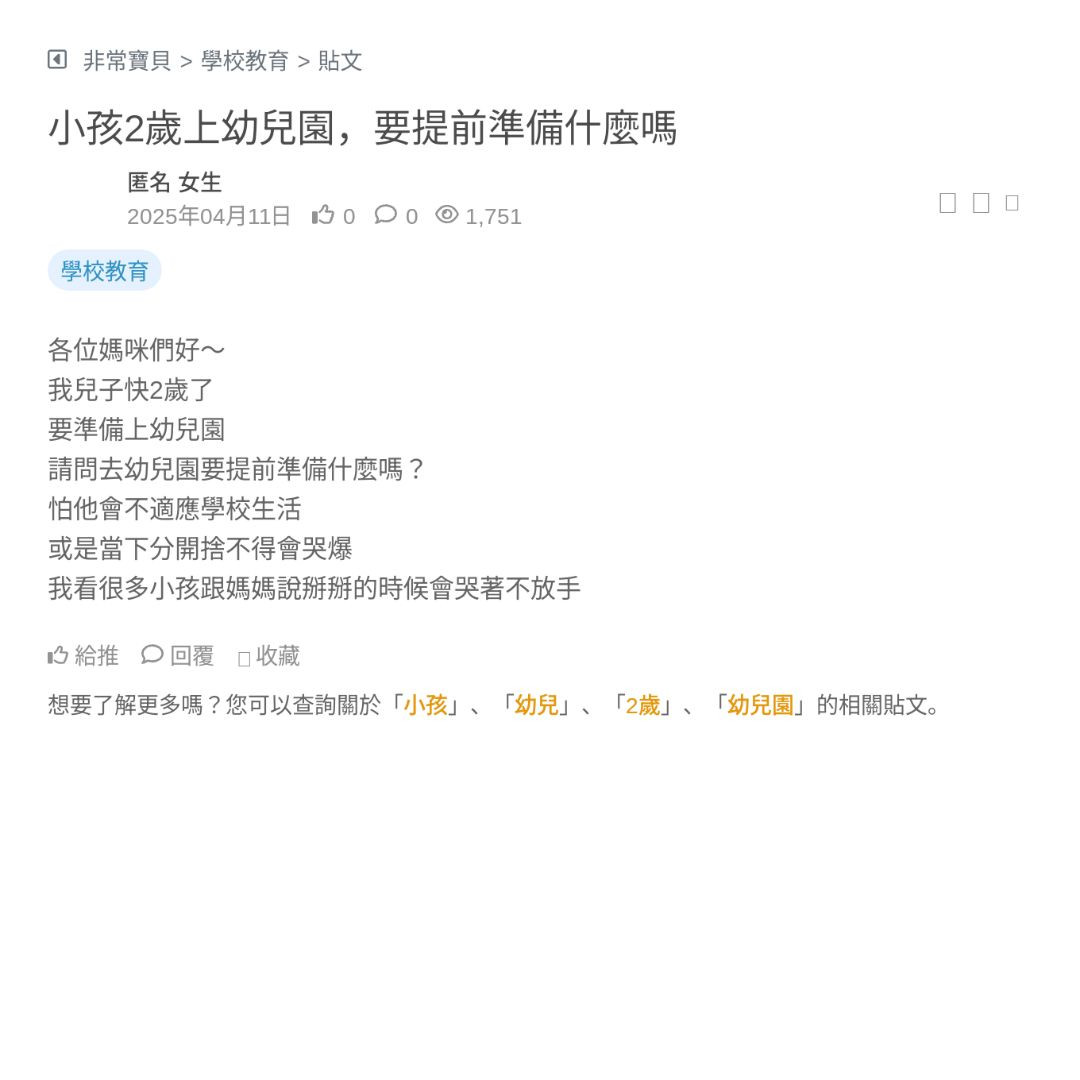
Task: Open the 學校教育 breadcrumb link
Action: pos(245,61)
